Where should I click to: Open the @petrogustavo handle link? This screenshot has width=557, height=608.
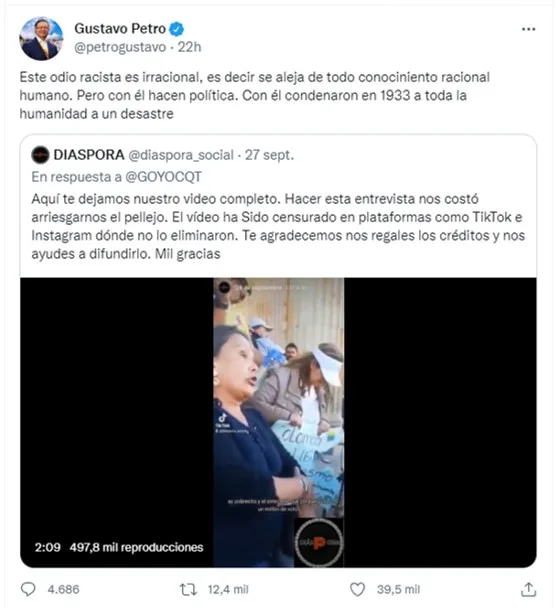click(120, 47)
